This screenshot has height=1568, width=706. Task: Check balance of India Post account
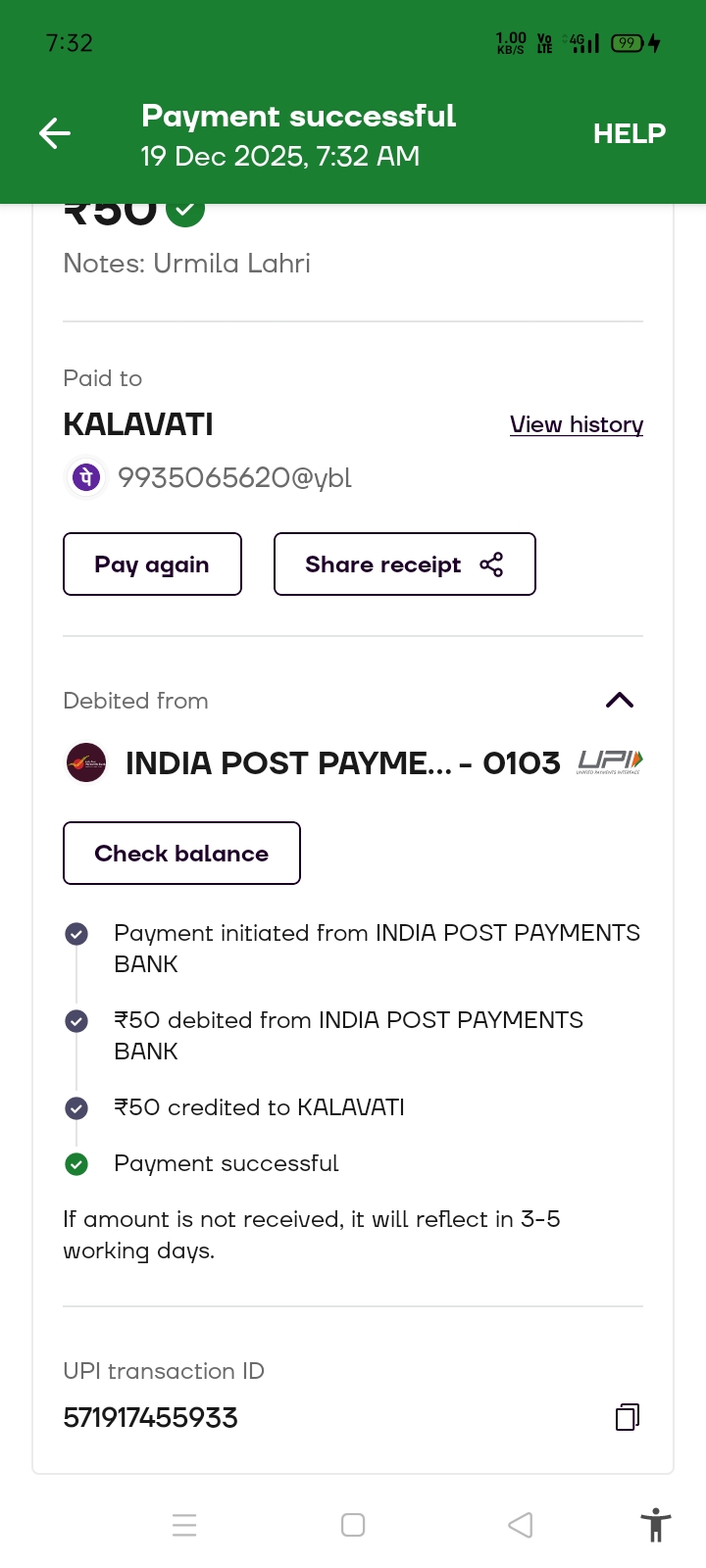pos(181,854)
